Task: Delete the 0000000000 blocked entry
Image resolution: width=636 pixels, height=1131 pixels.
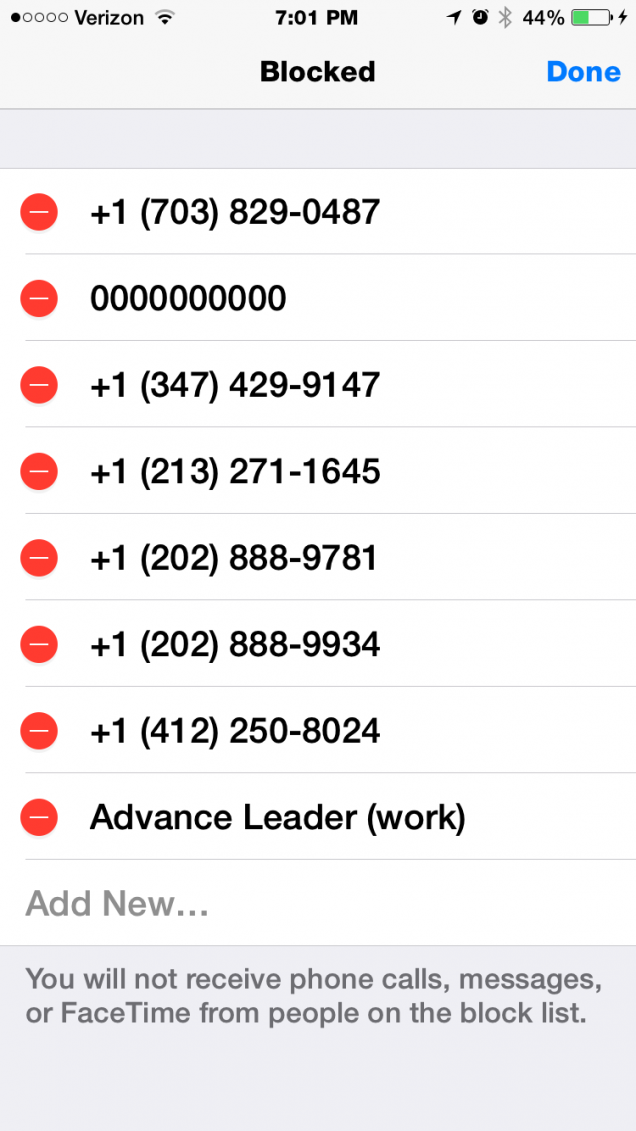Action: [x=39, y=299]
